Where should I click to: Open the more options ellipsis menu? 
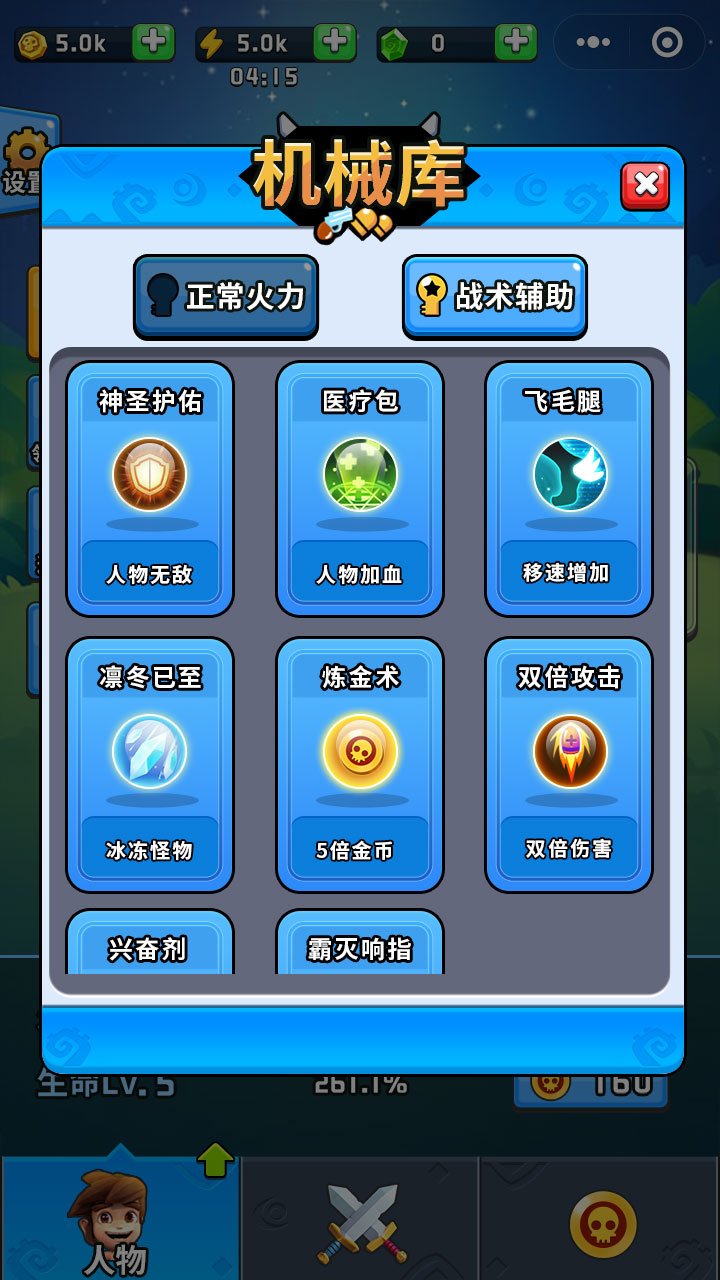tap(594, 43)
